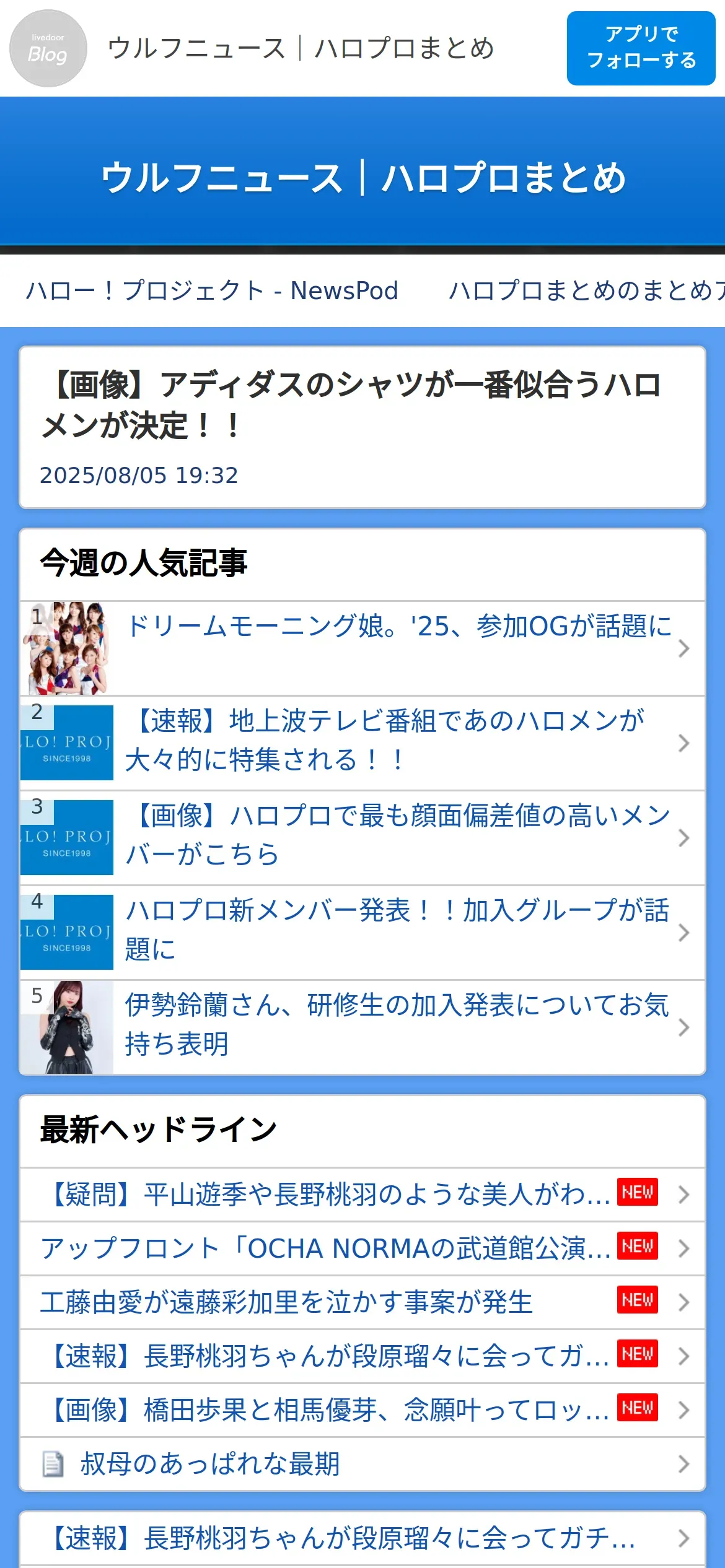Open NEW headline 長野桃羽ちゃんが段原瑠々に会ってガ…
Viewport: 725px width, 1568px height.
click(362, 1356)
